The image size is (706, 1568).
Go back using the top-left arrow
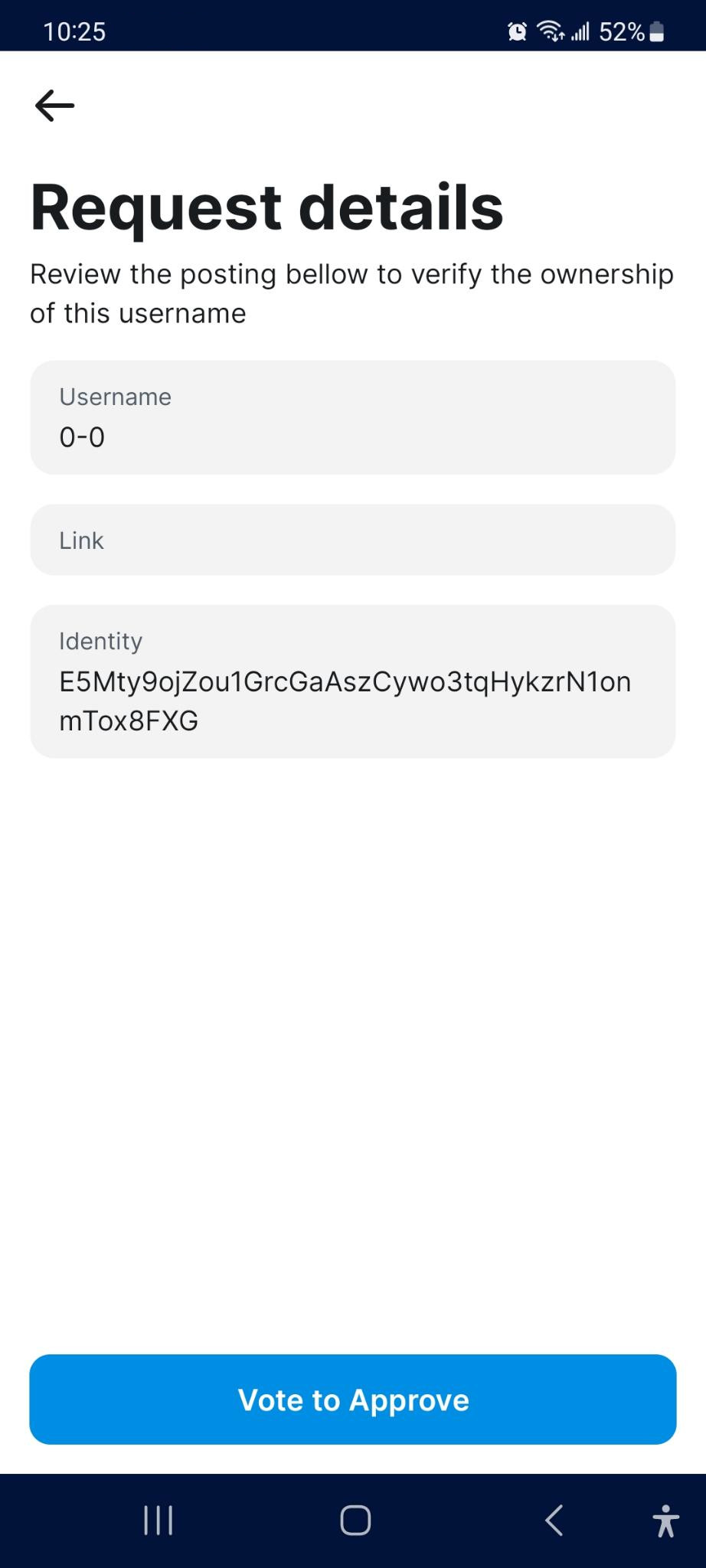pos(54,106)
